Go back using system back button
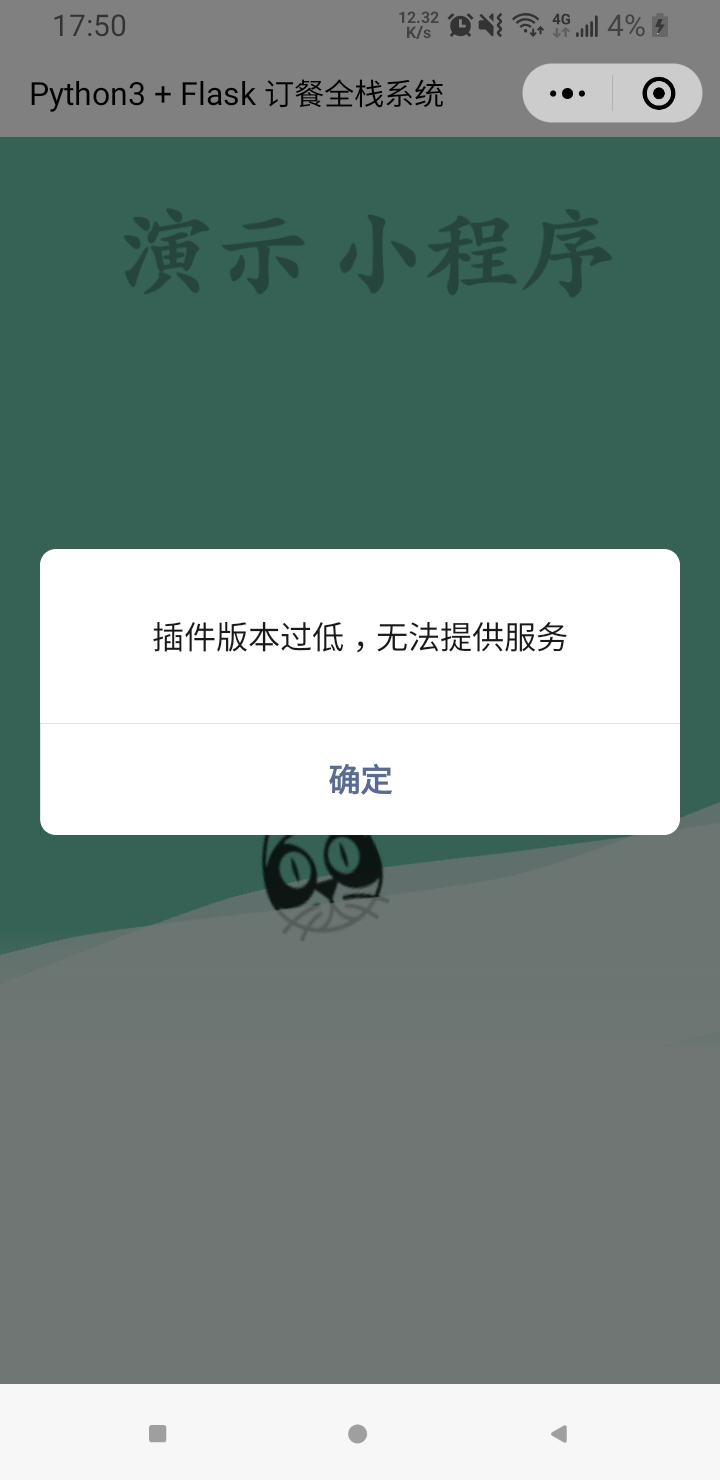The image size is (720, 1480). (x=559, y=1434)
